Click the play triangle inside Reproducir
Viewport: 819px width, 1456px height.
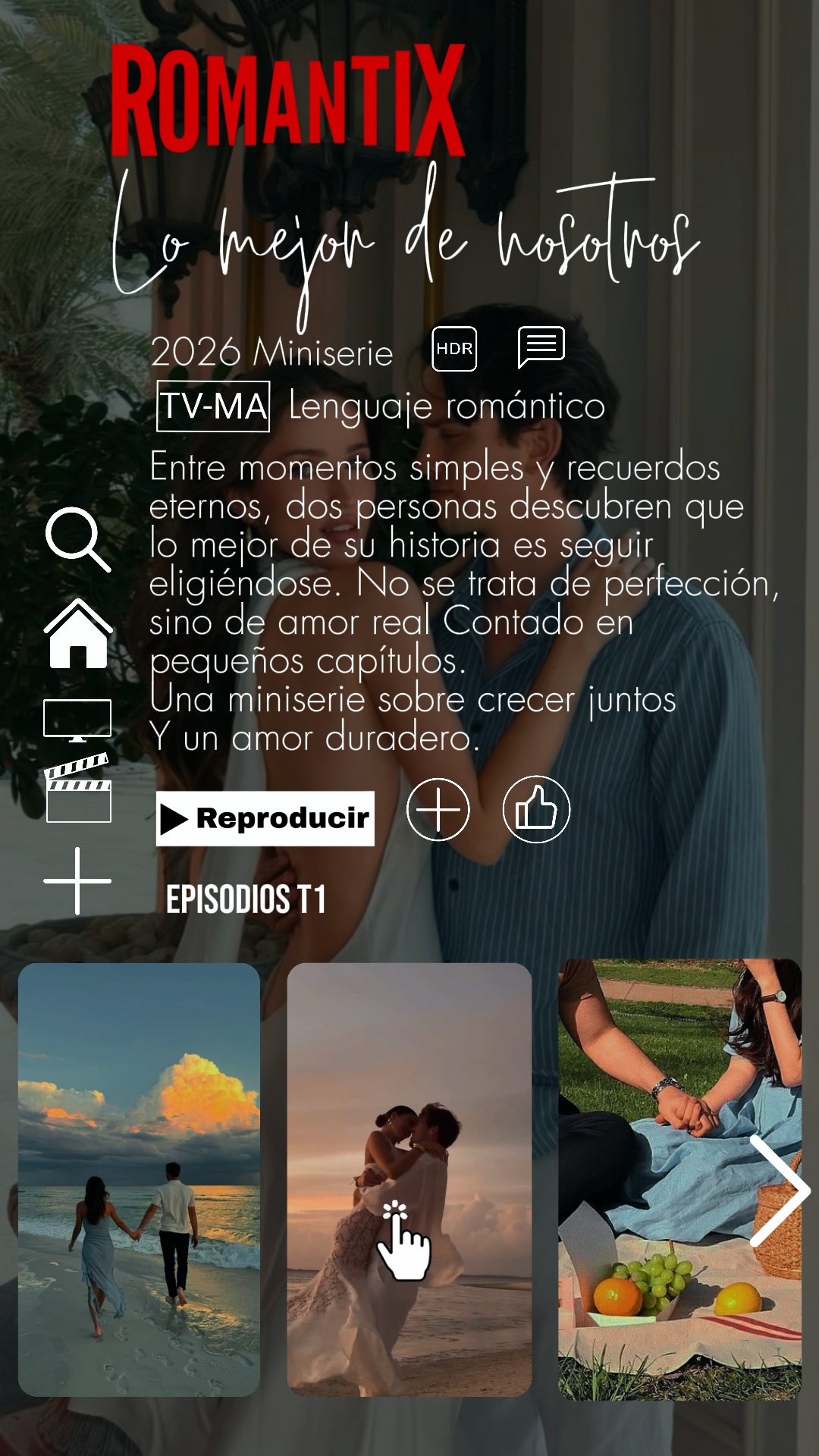[175, 818]
